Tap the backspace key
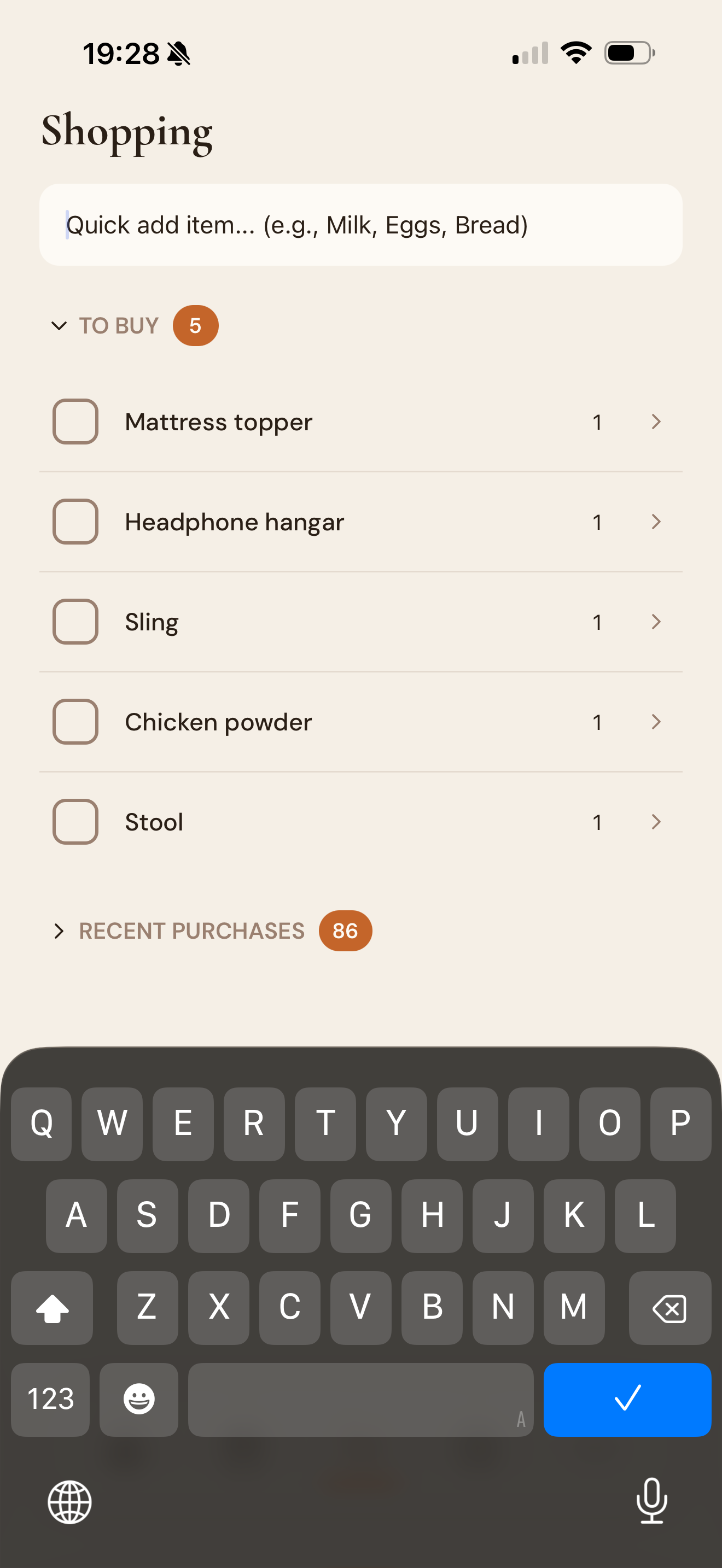Viewport: 722px width, 1568px height. 669,1309
